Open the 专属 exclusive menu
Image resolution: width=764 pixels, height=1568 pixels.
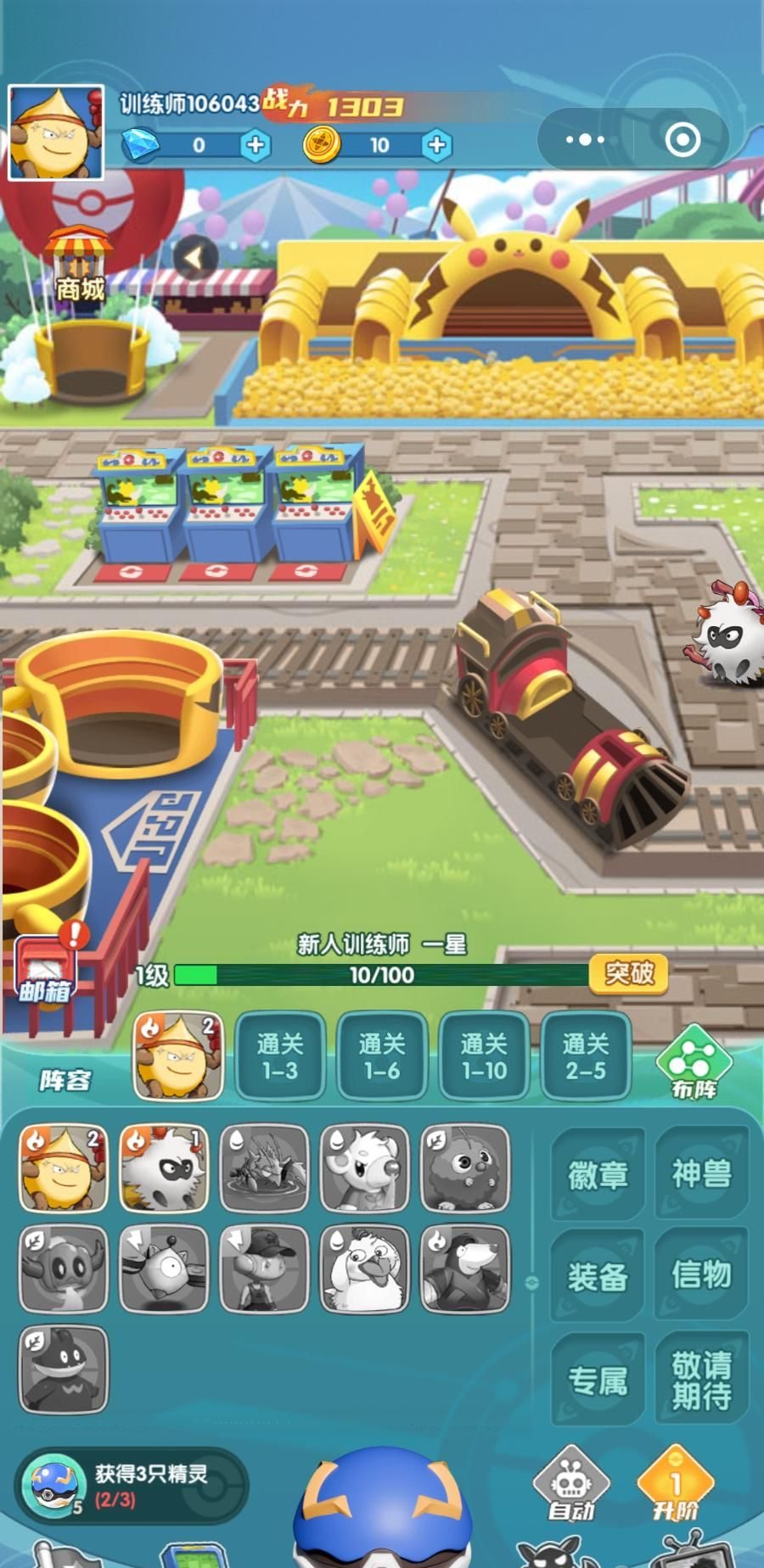[x=598, y=1380]
